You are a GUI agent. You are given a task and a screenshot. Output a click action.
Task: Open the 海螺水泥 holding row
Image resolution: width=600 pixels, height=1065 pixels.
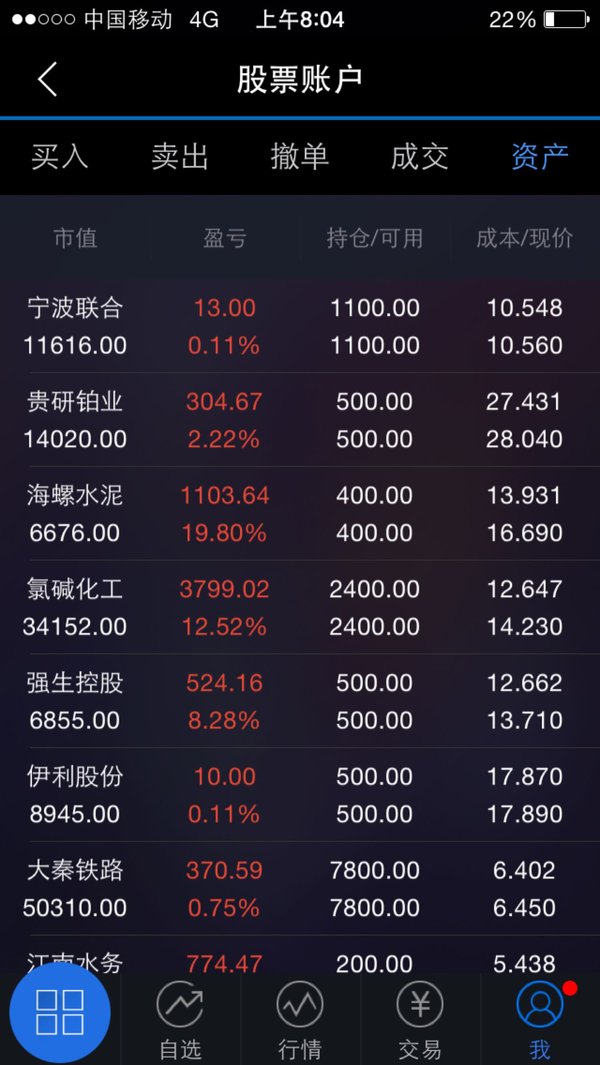point(300,513)
